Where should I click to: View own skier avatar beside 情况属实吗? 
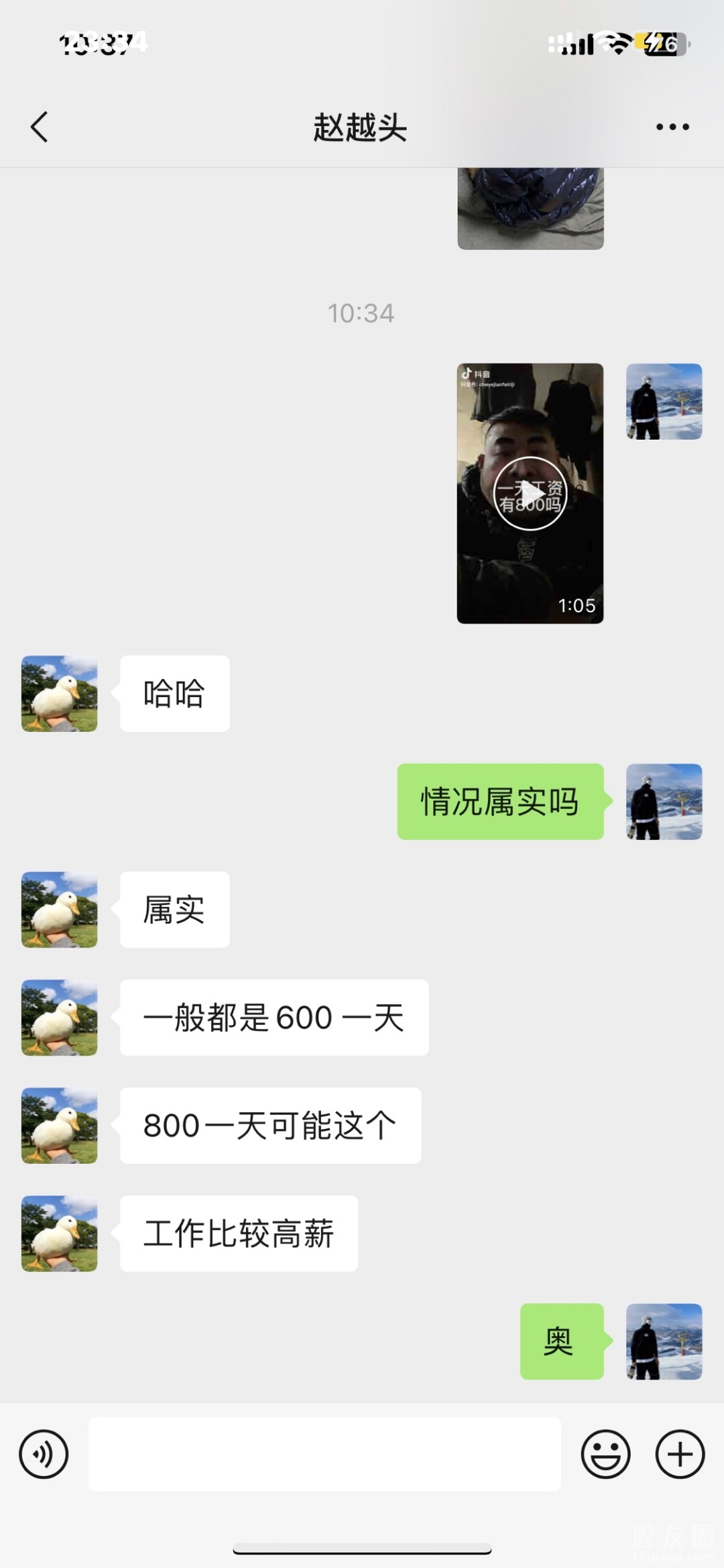pos(664,801)
